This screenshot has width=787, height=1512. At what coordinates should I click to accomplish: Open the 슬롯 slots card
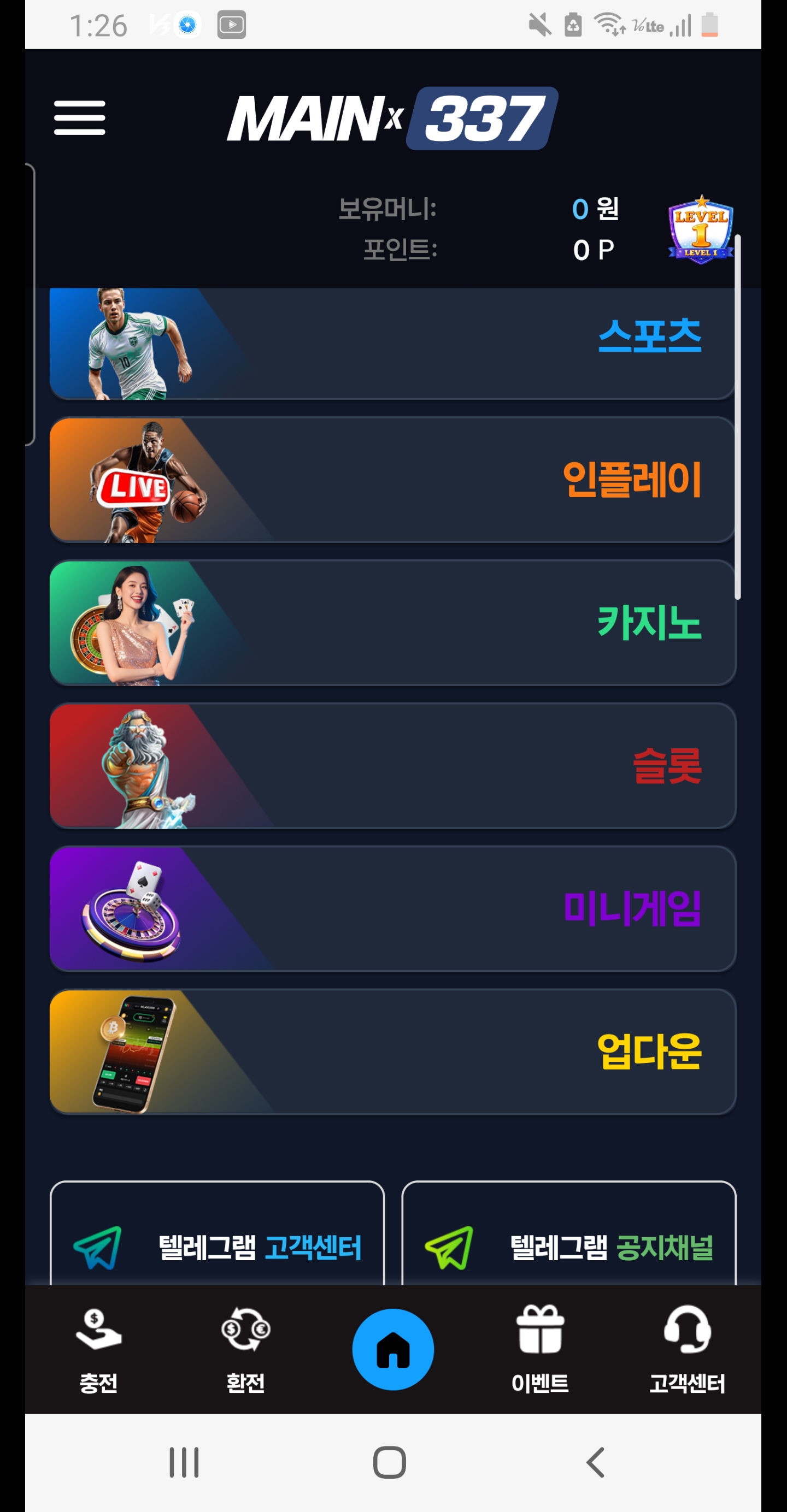pyautogui.click(x=392, y=766)
